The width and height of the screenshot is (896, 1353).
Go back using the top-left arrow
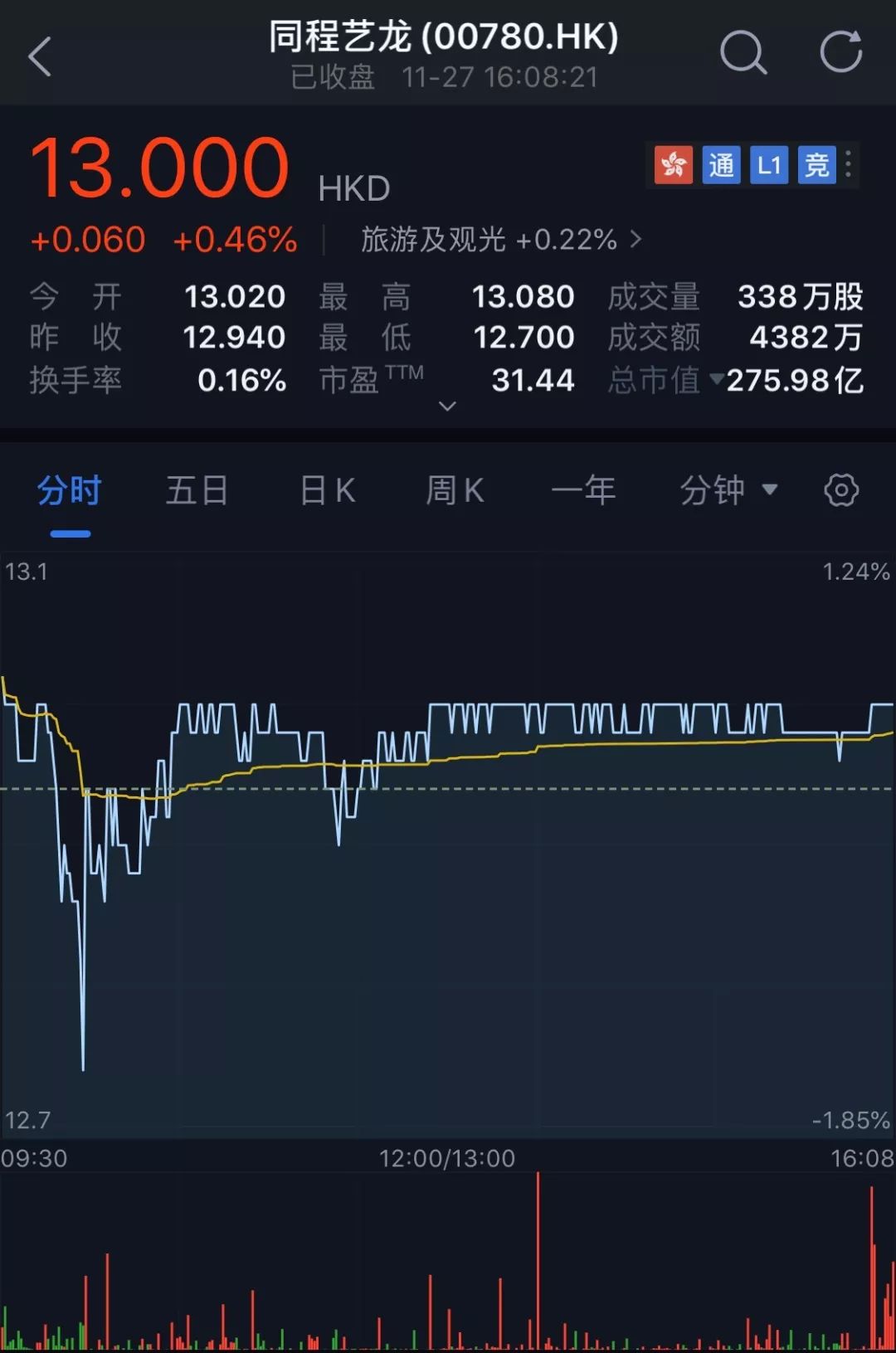(40, 56)
